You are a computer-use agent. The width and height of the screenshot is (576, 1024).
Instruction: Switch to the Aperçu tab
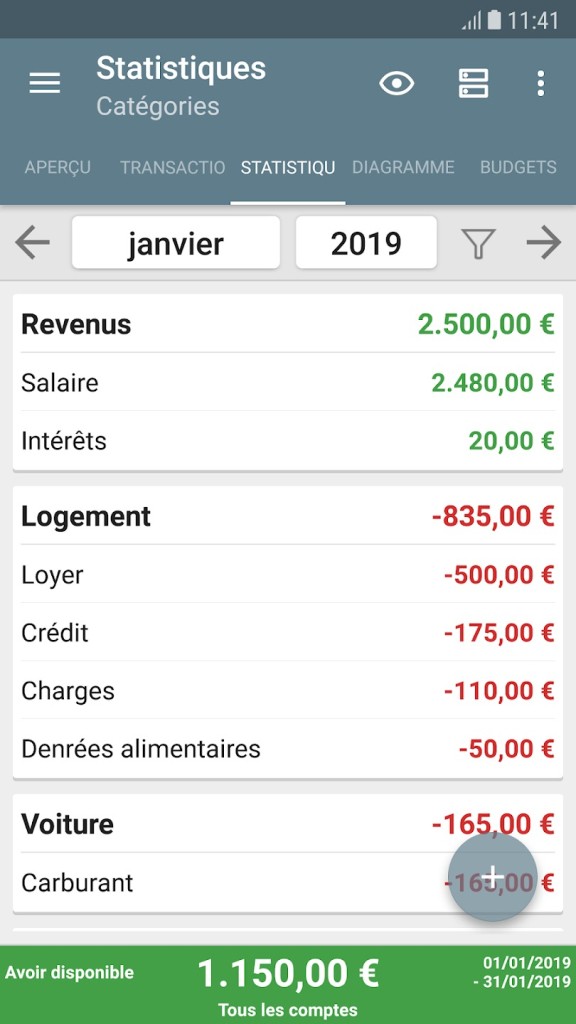57,167
